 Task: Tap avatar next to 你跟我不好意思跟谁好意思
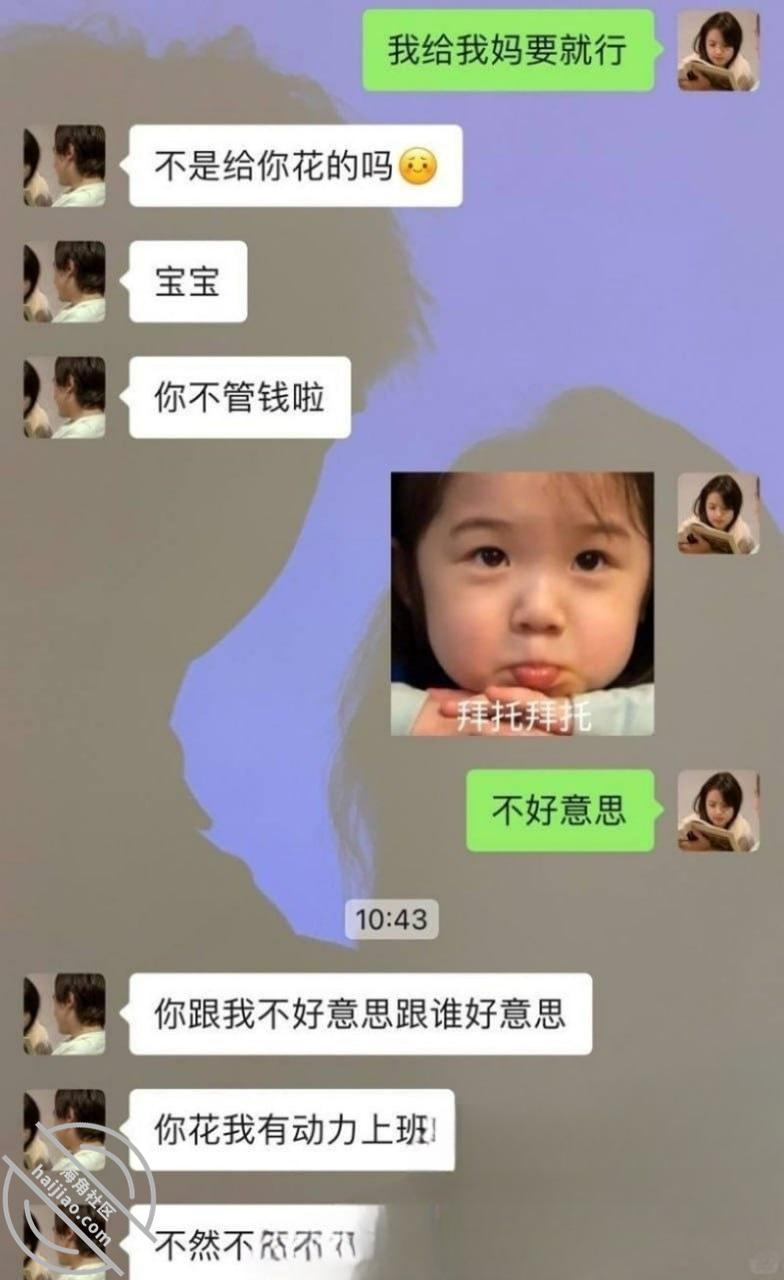coord(65,1014)
